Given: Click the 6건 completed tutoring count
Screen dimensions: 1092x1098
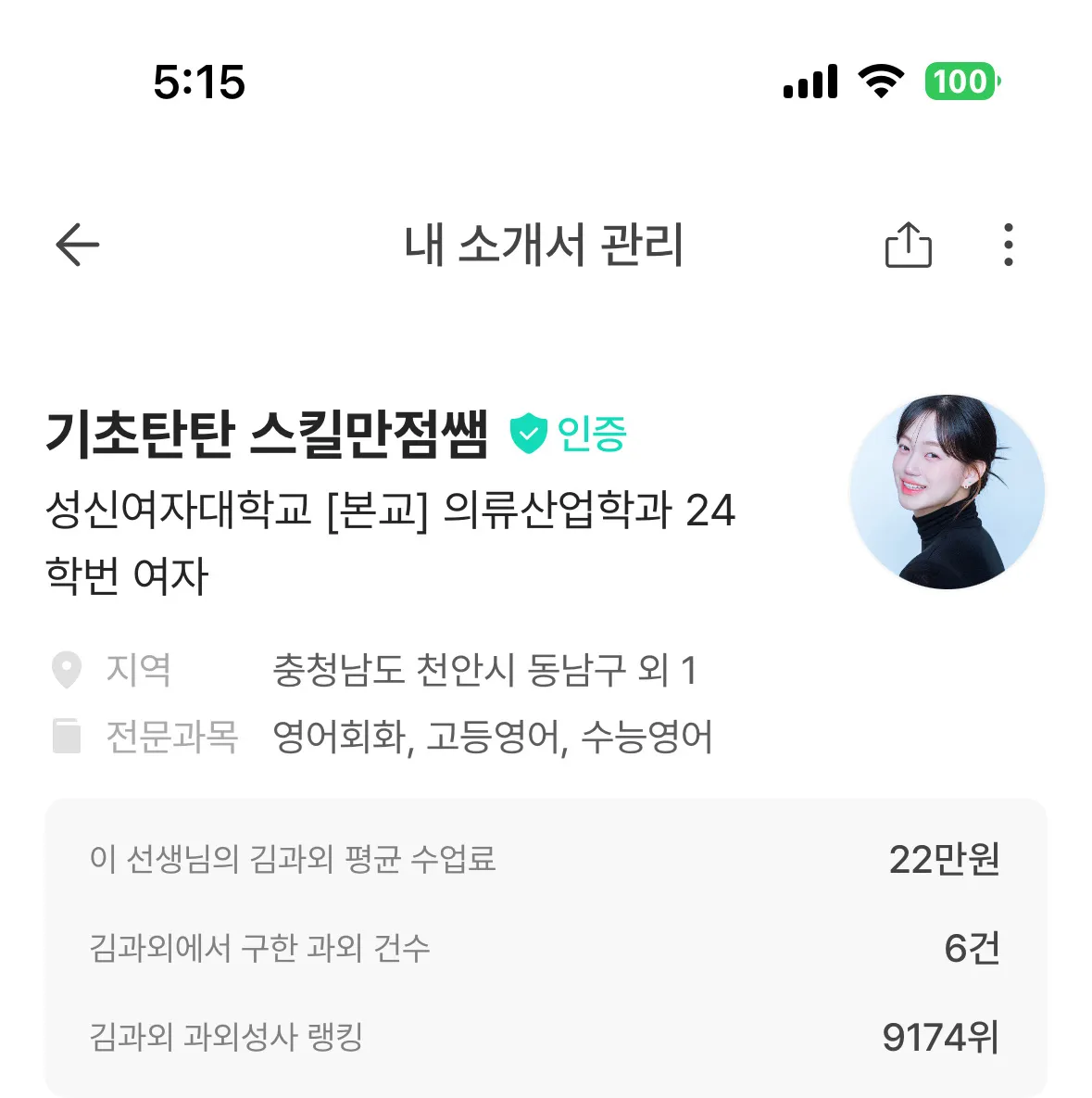Looking at the screenshot, I should click(x=971, y=948).
